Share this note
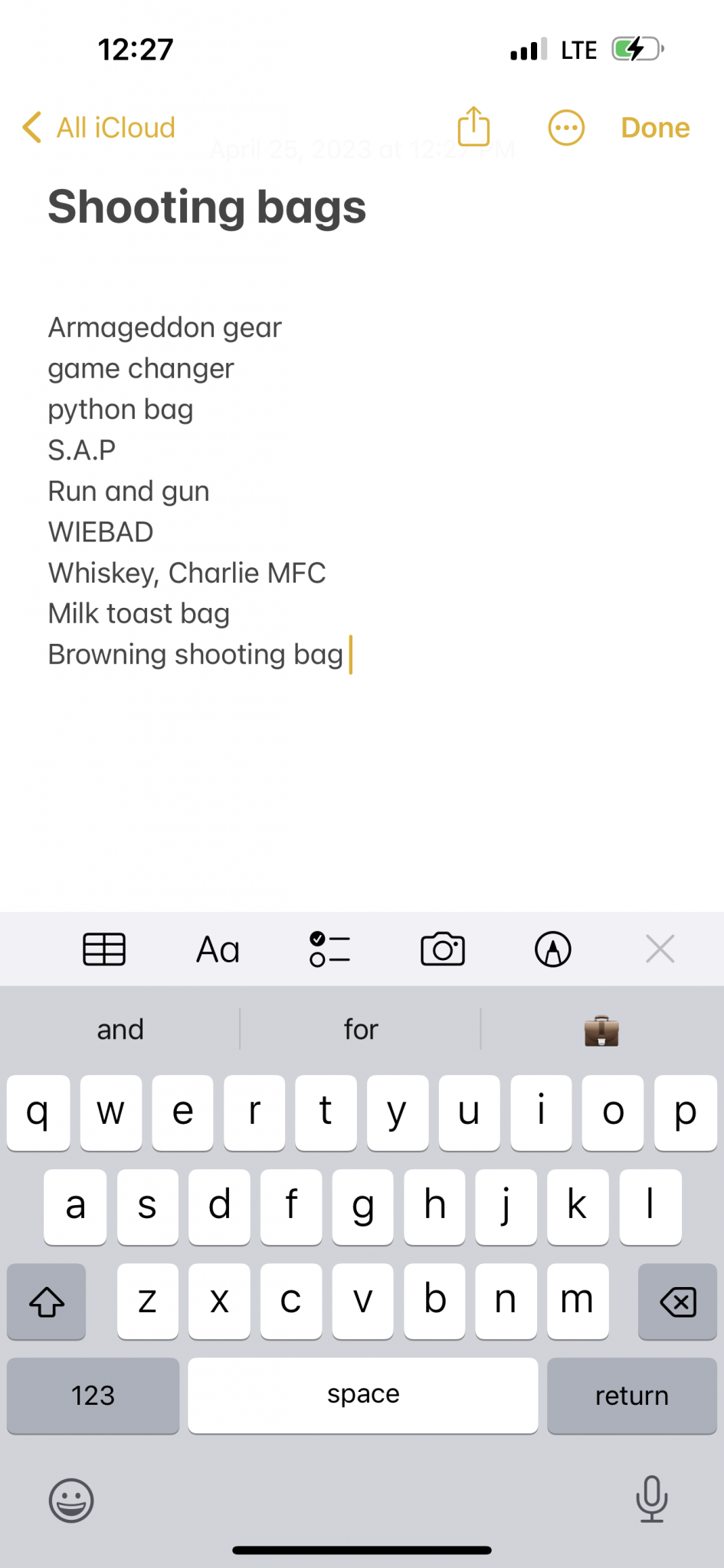The height and width of the screenshot is (1568, 724). pyautogui.click(x=473, y=126)
